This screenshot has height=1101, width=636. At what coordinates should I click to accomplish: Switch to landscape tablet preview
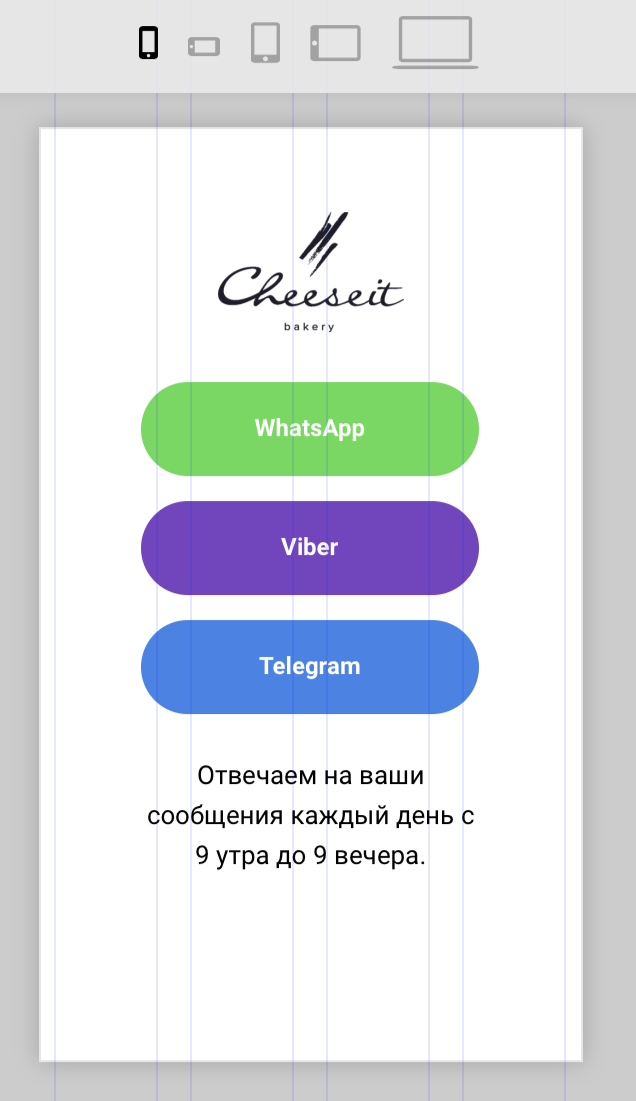click(335, 43)
